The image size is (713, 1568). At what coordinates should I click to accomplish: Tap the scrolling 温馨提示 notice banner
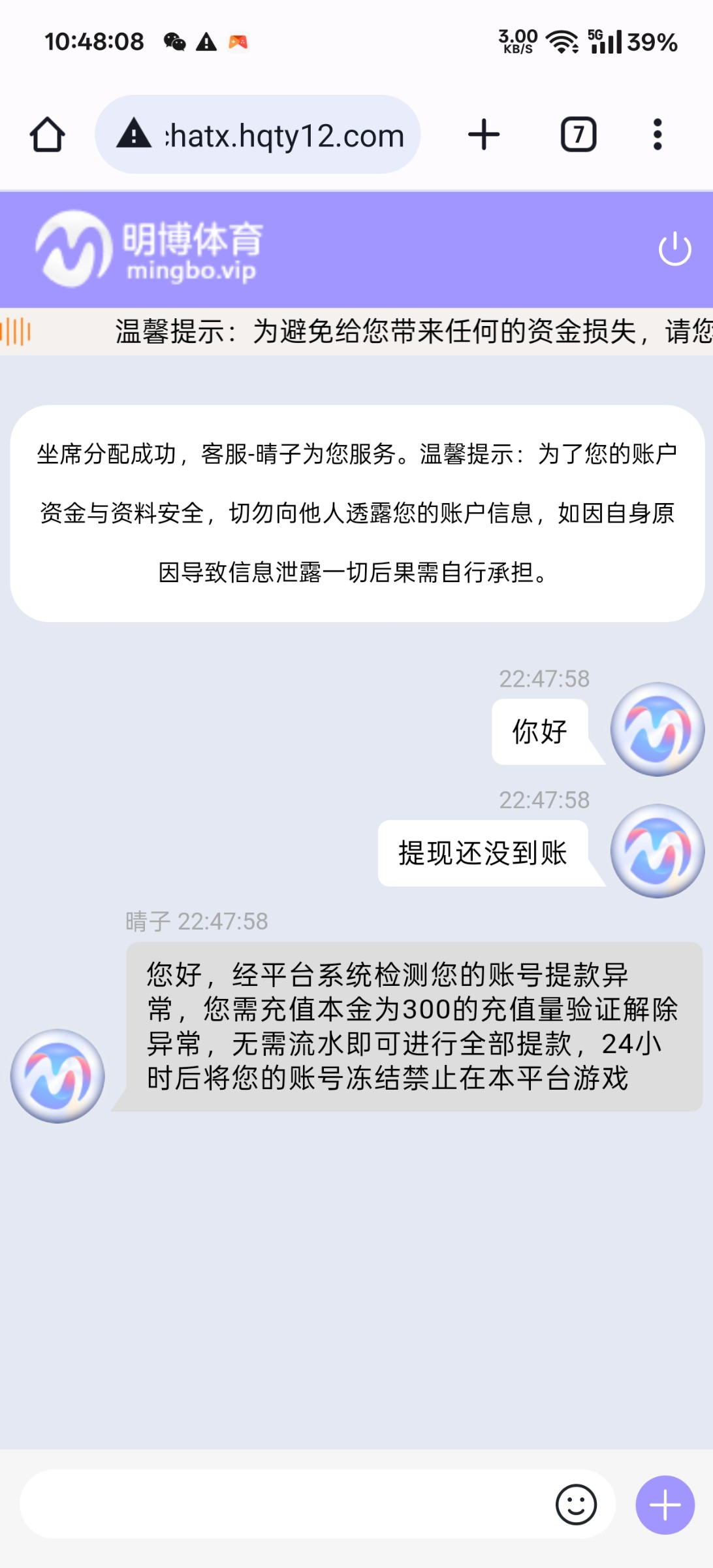coord(392,331)
